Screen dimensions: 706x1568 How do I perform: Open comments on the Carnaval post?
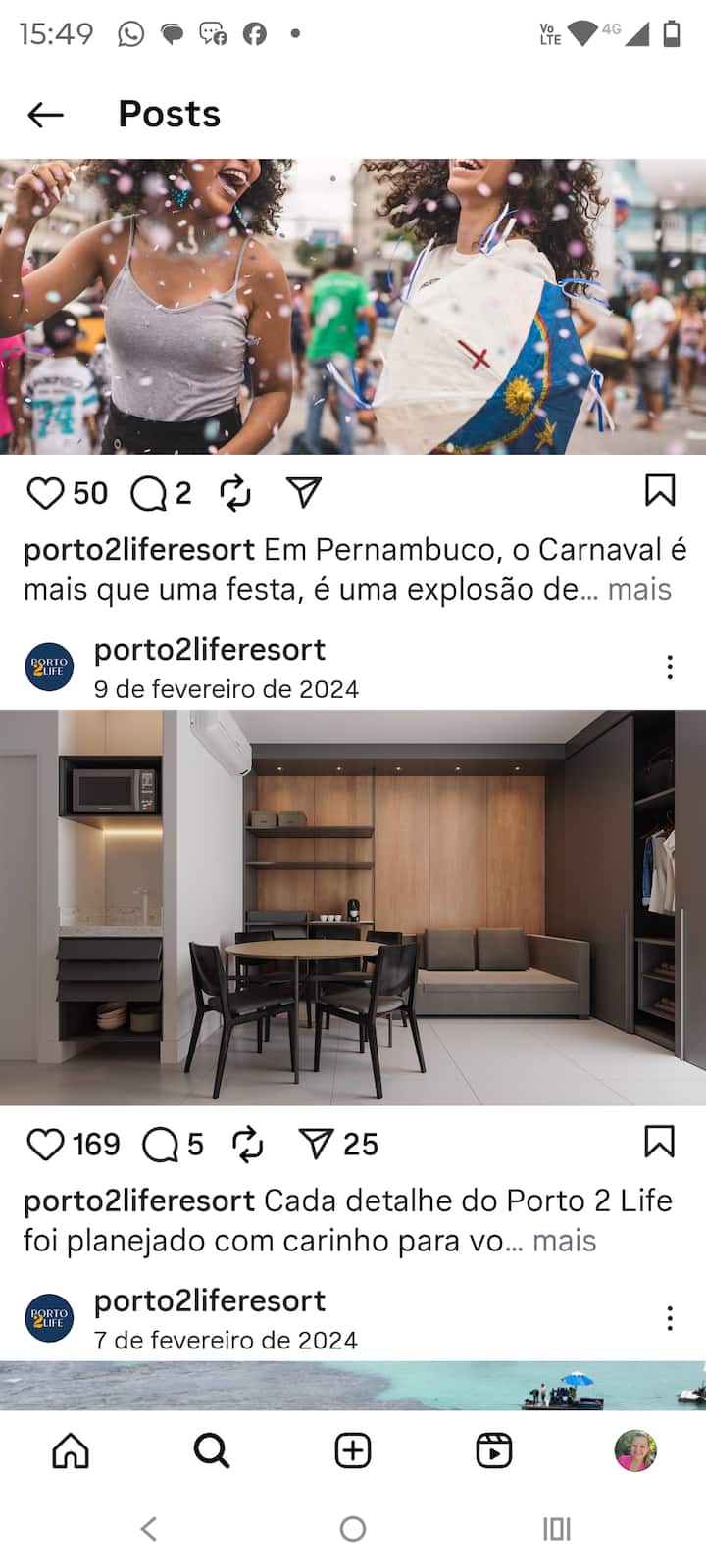coord(148,492)
